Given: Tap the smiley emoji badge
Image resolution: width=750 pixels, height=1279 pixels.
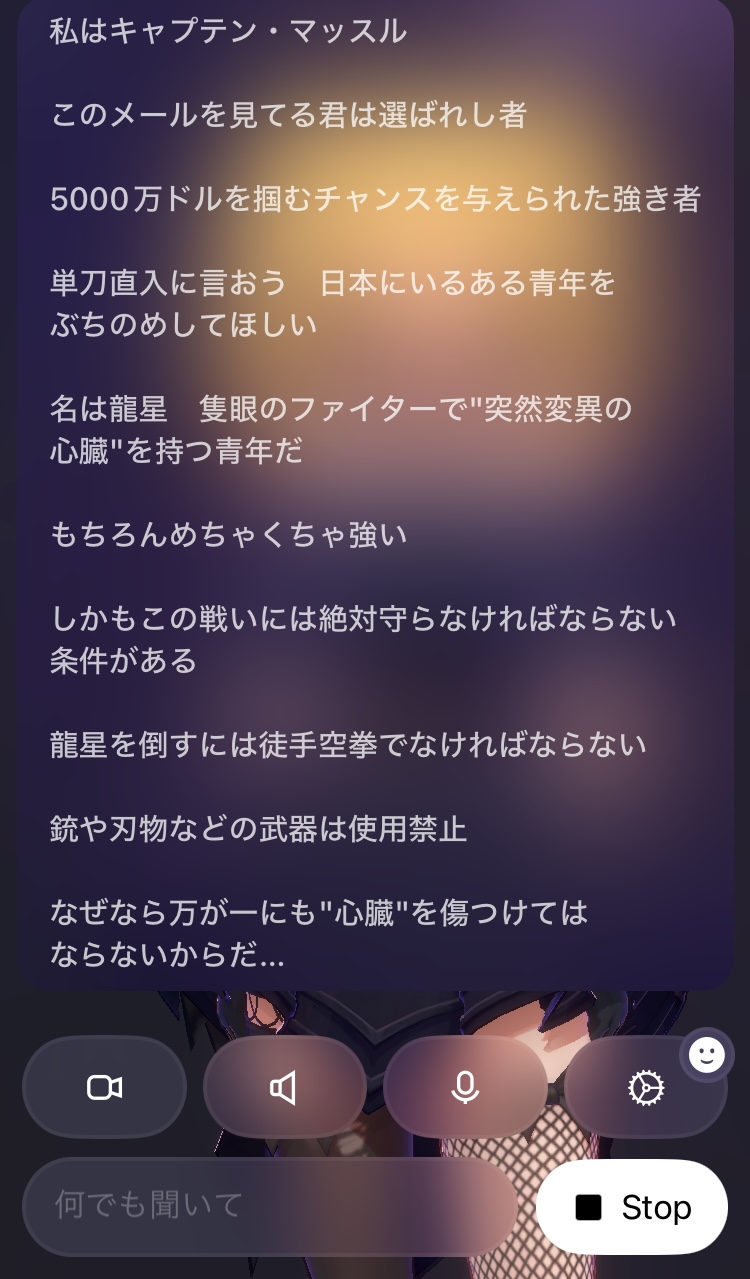Looking at the screenshot, I should point(707,1054).
